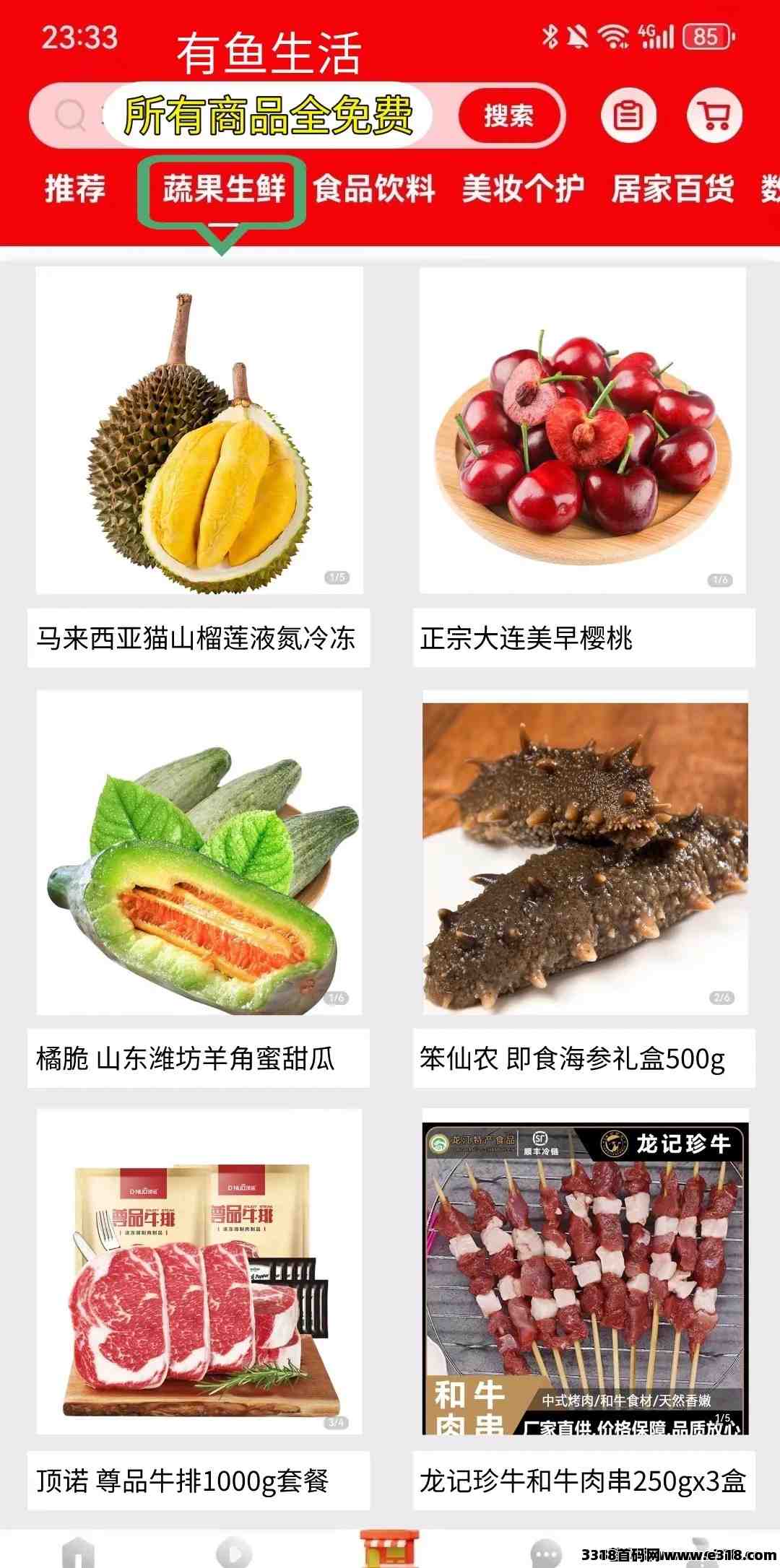The width and height of the screenshot is (780, 1568).
Task: Open the shopping cart
Action: pos(714,115)
